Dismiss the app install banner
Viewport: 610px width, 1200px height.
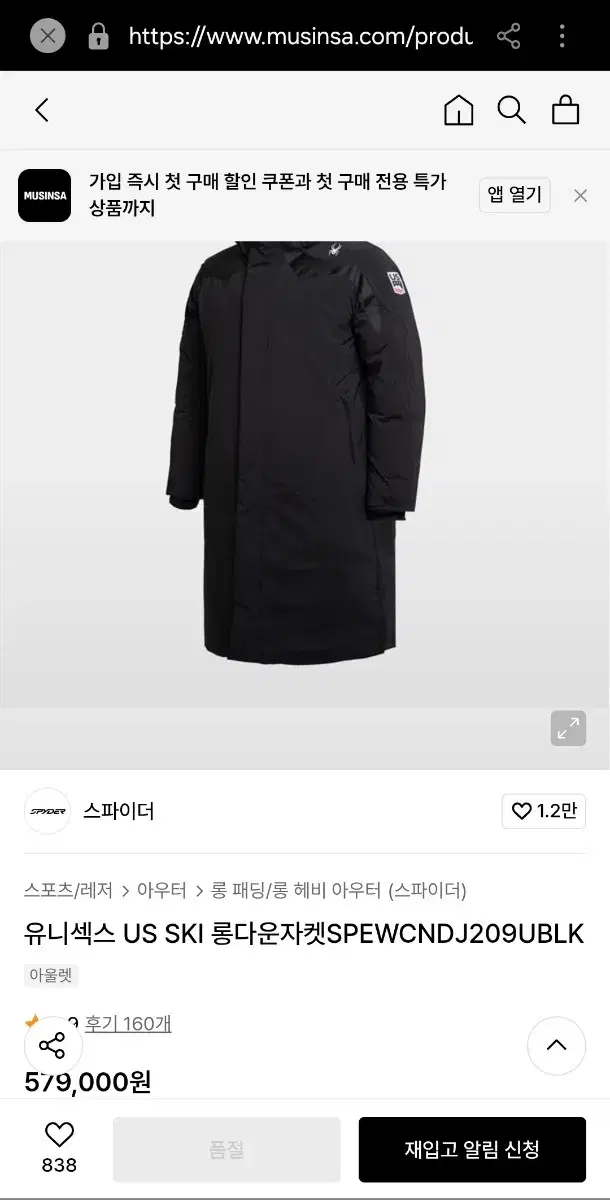[x=580, y=195]
